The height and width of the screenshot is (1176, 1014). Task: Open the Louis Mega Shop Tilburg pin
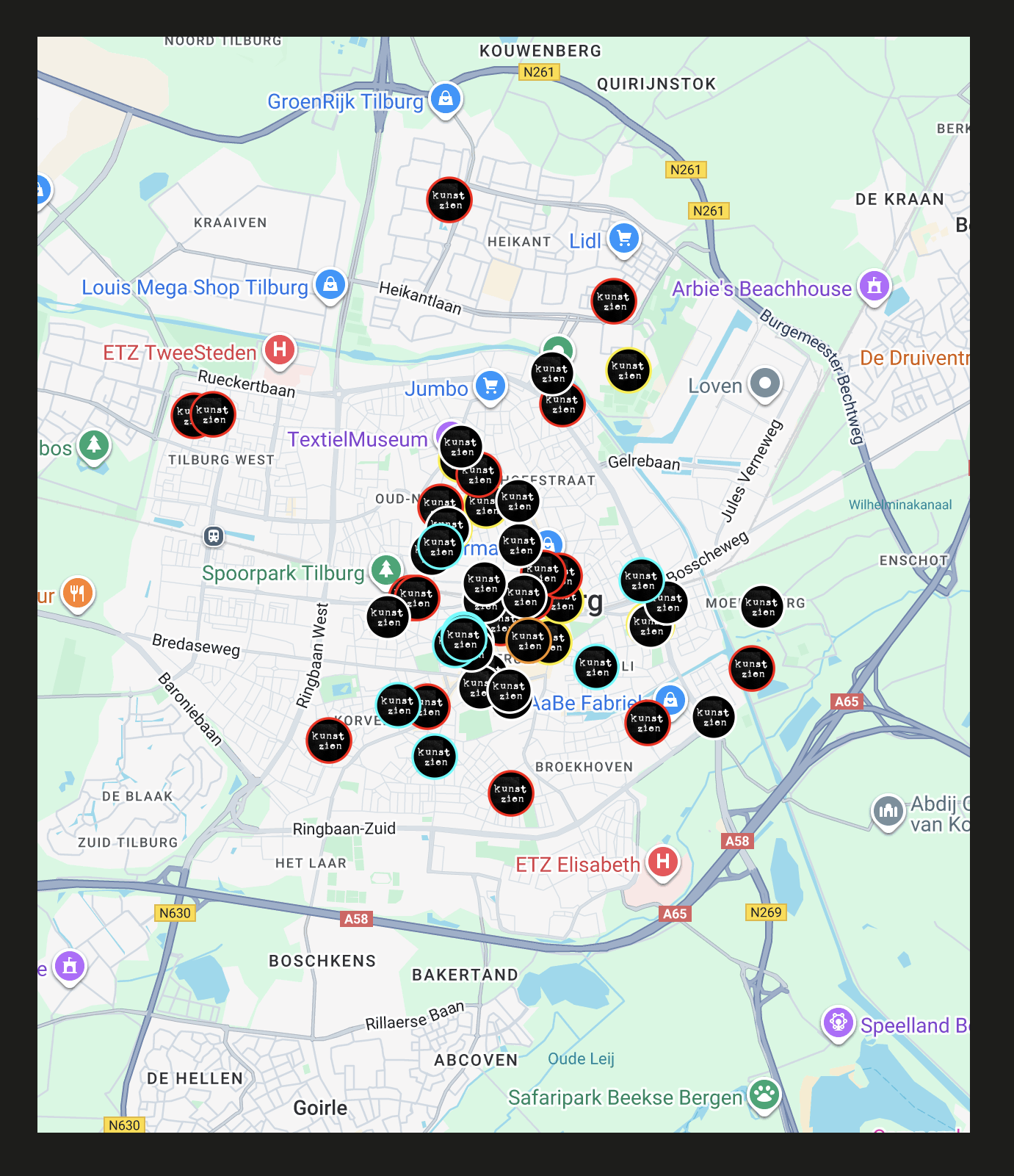pyautogui.click(x=330, y=284)
